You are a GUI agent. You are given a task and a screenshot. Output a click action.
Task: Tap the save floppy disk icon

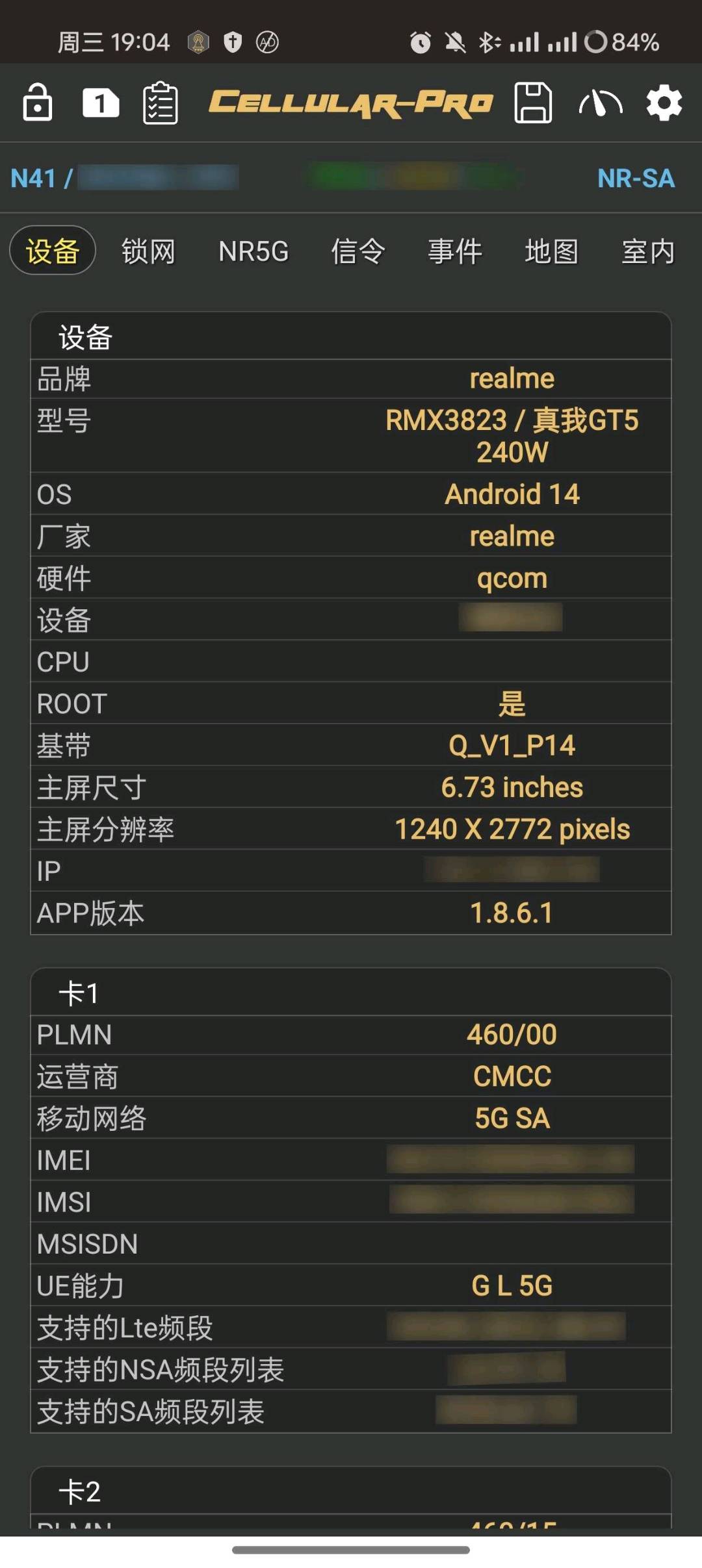(533, 103)
